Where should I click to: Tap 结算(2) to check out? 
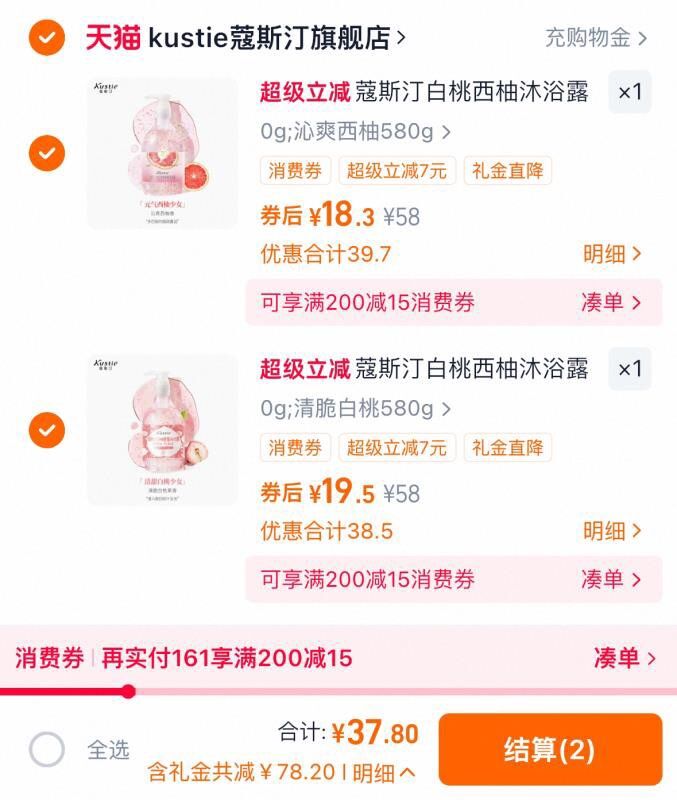[x=550, y=750]
